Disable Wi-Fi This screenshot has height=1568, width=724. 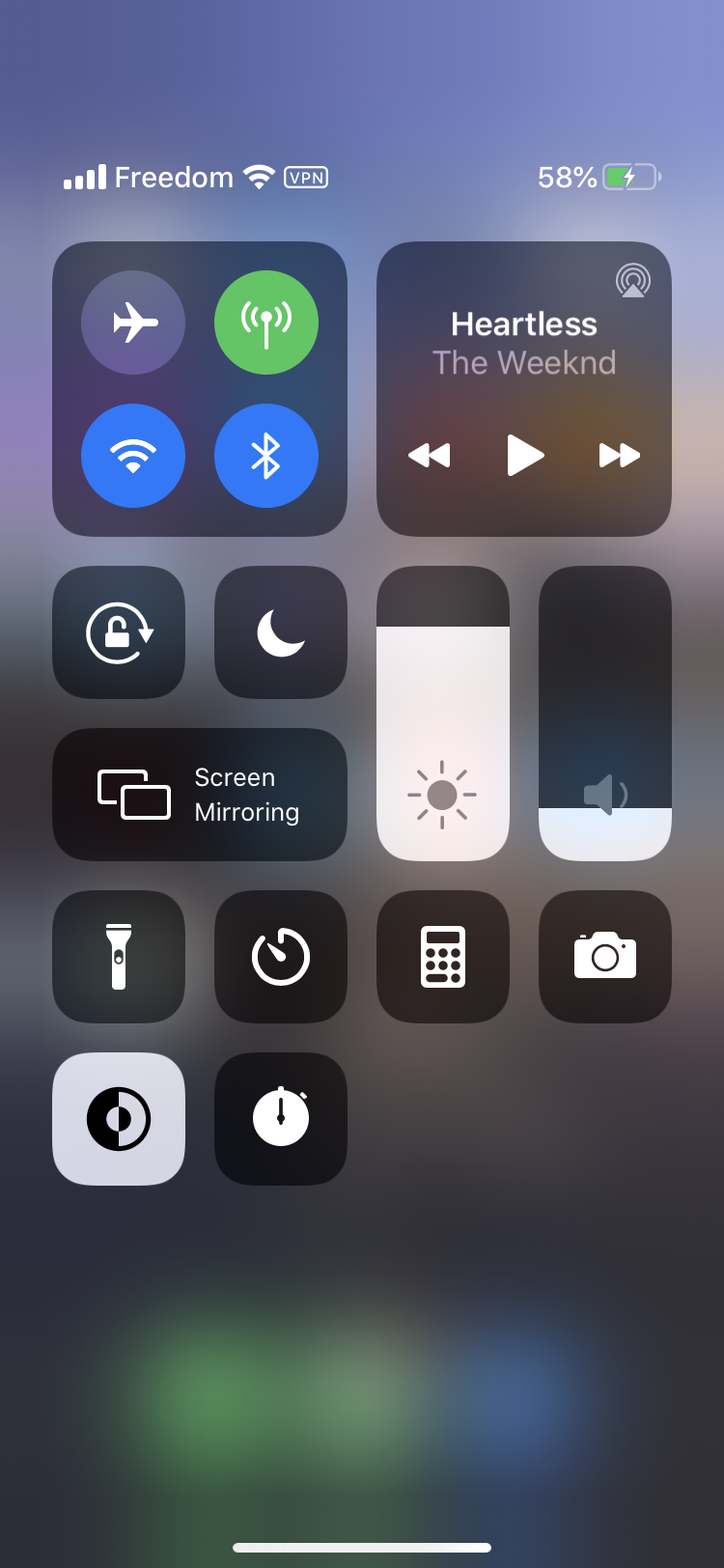click(133, 456)
